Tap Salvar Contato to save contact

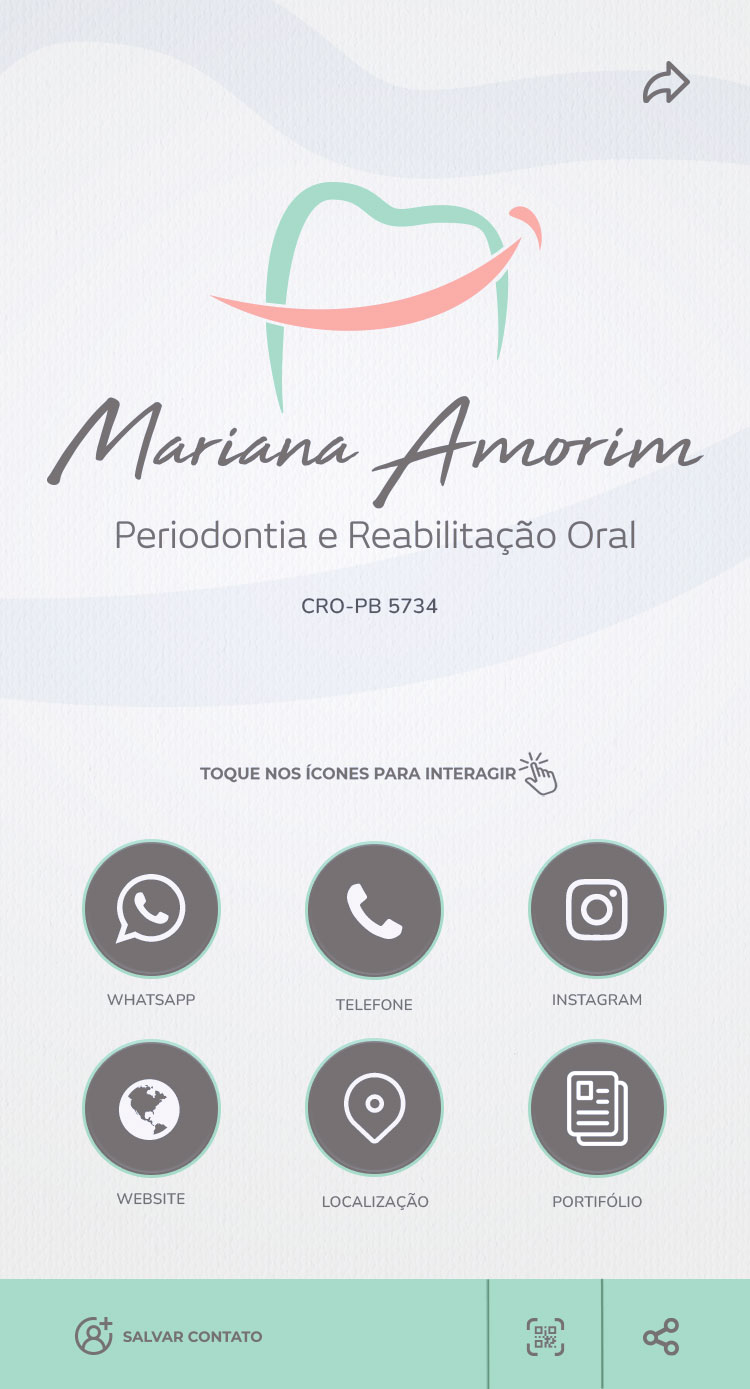[x=170, y=1336]
